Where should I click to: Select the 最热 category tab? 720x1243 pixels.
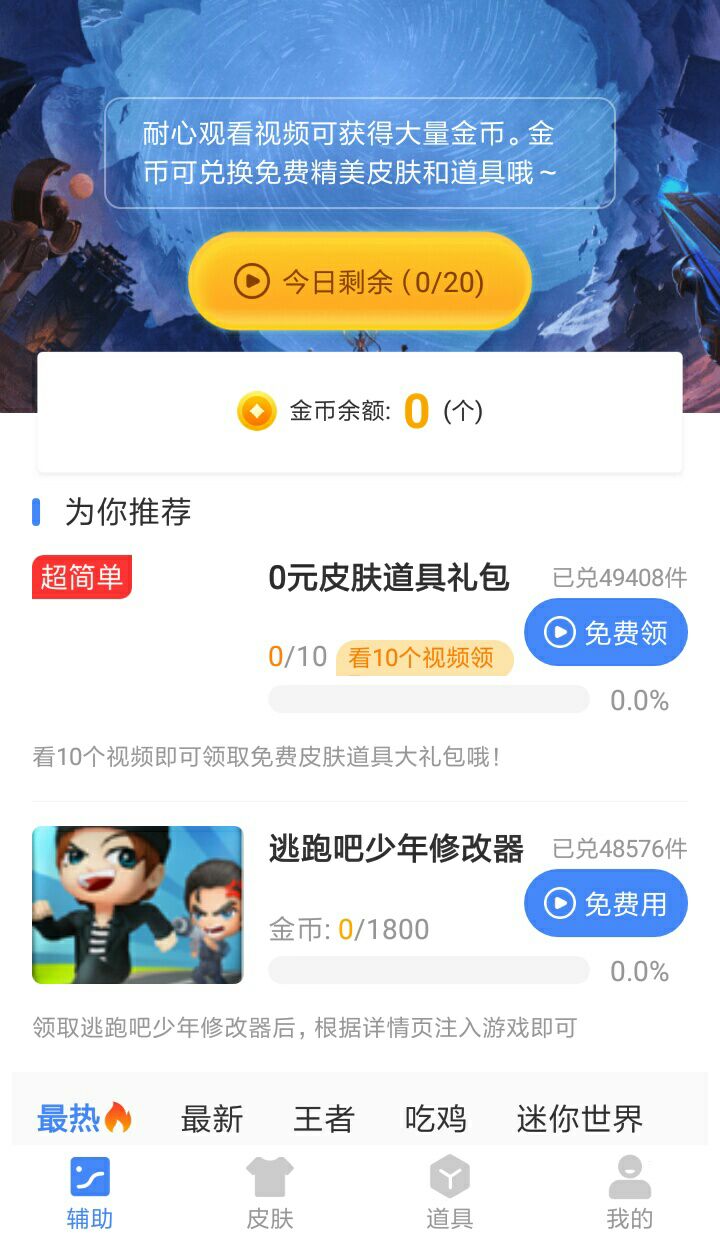coord(84,1118)
